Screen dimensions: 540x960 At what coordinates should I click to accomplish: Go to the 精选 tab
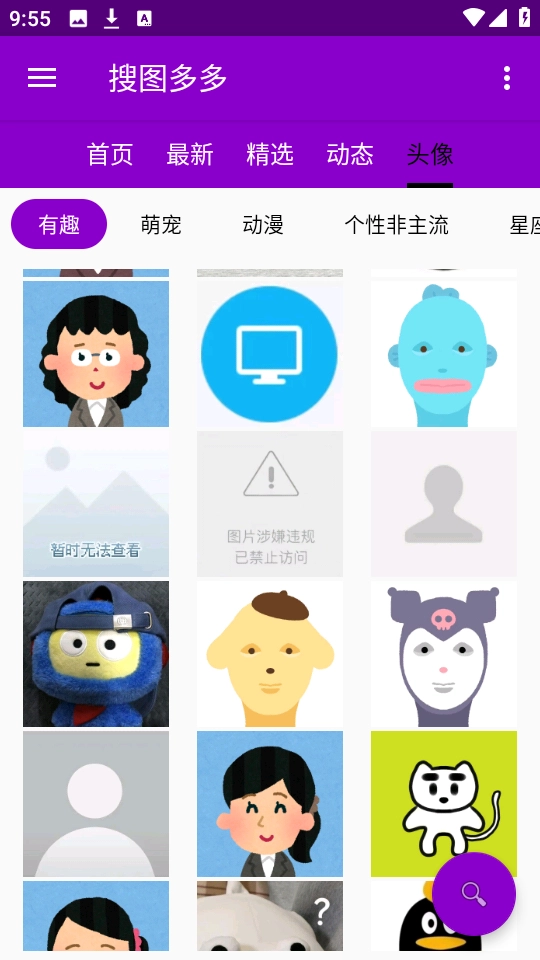[x=270, y=154]
